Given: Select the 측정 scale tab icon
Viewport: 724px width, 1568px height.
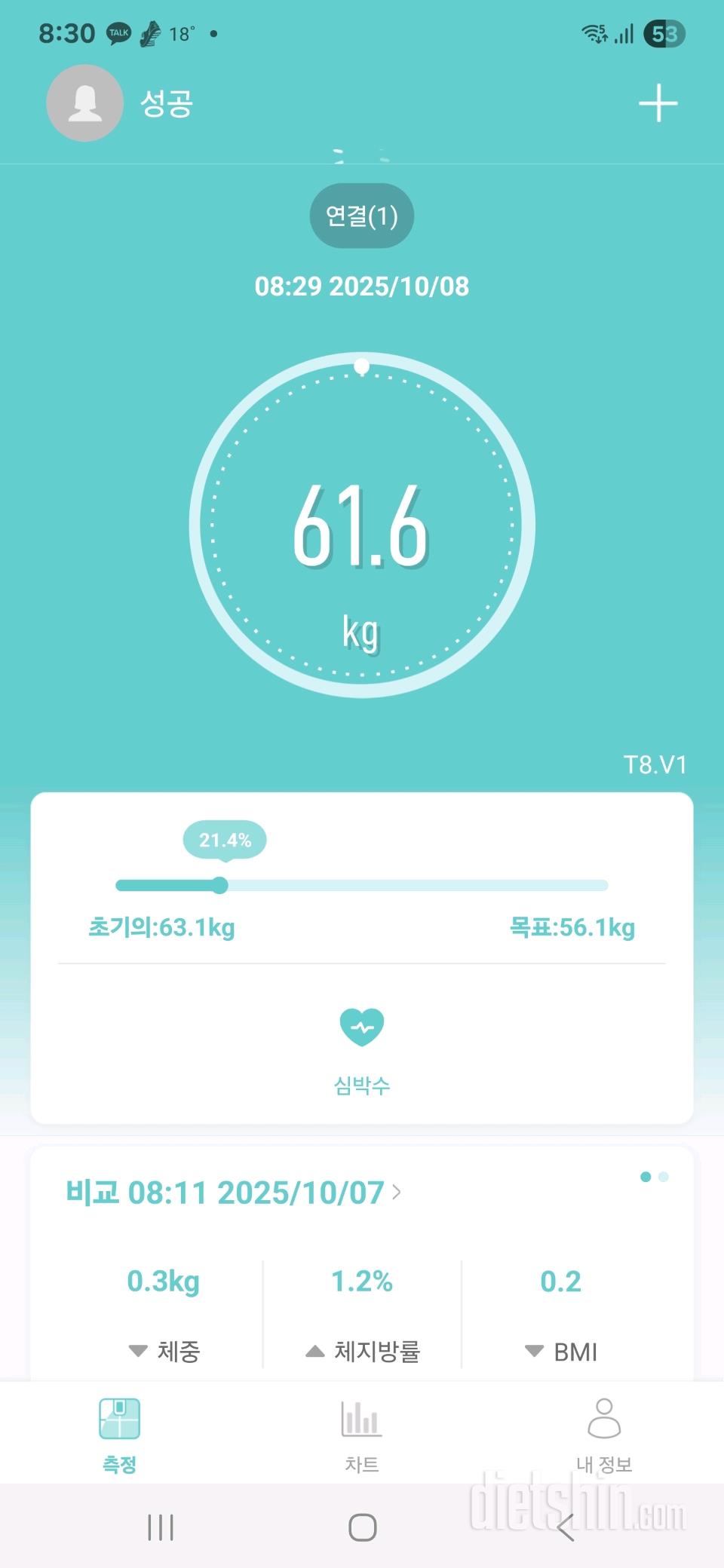Looking at the screenshot, I should coord(118,1417).
